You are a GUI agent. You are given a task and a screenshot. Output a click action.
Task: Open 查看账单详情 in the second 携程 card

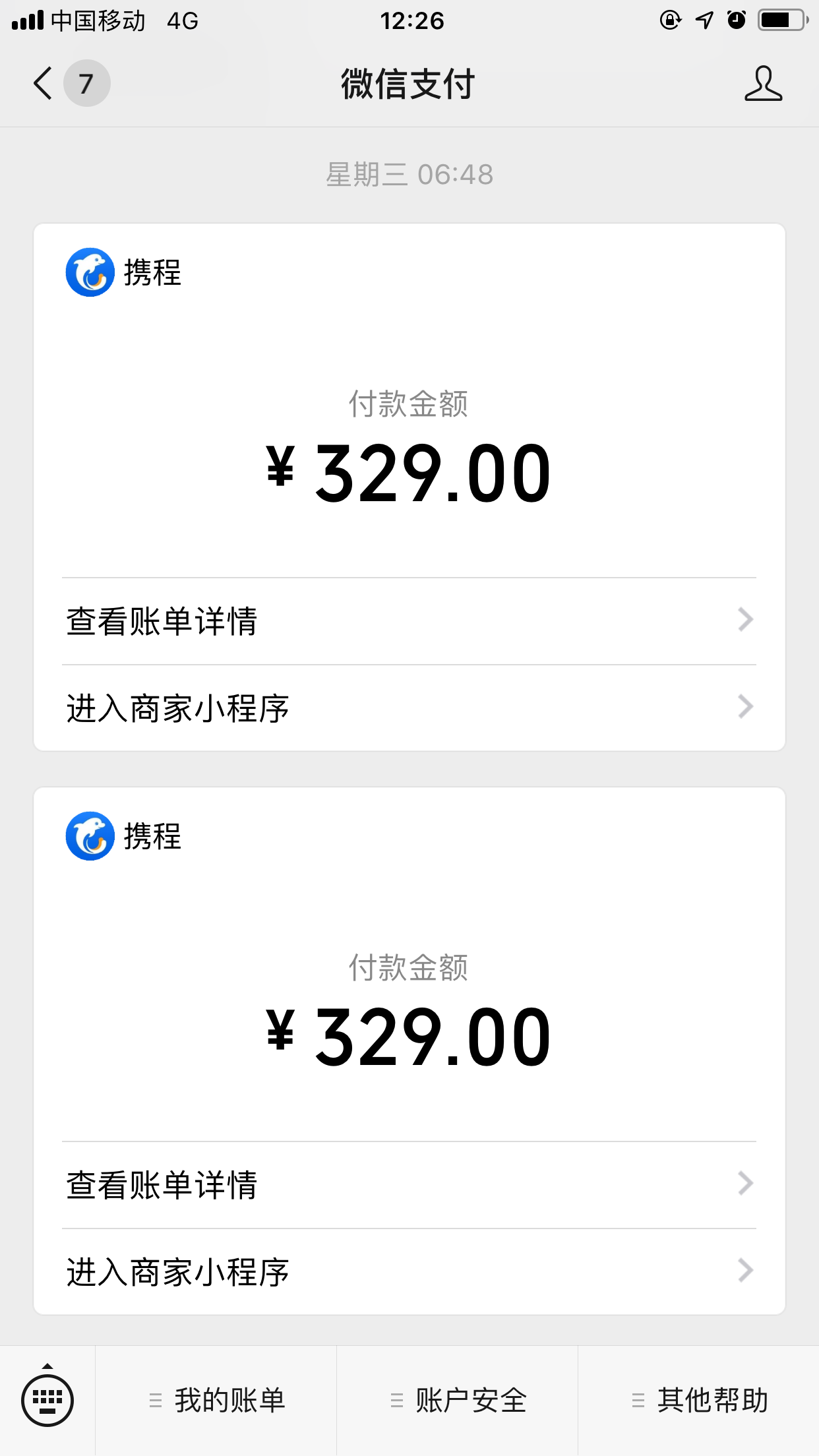click(x=409, y=1185)
